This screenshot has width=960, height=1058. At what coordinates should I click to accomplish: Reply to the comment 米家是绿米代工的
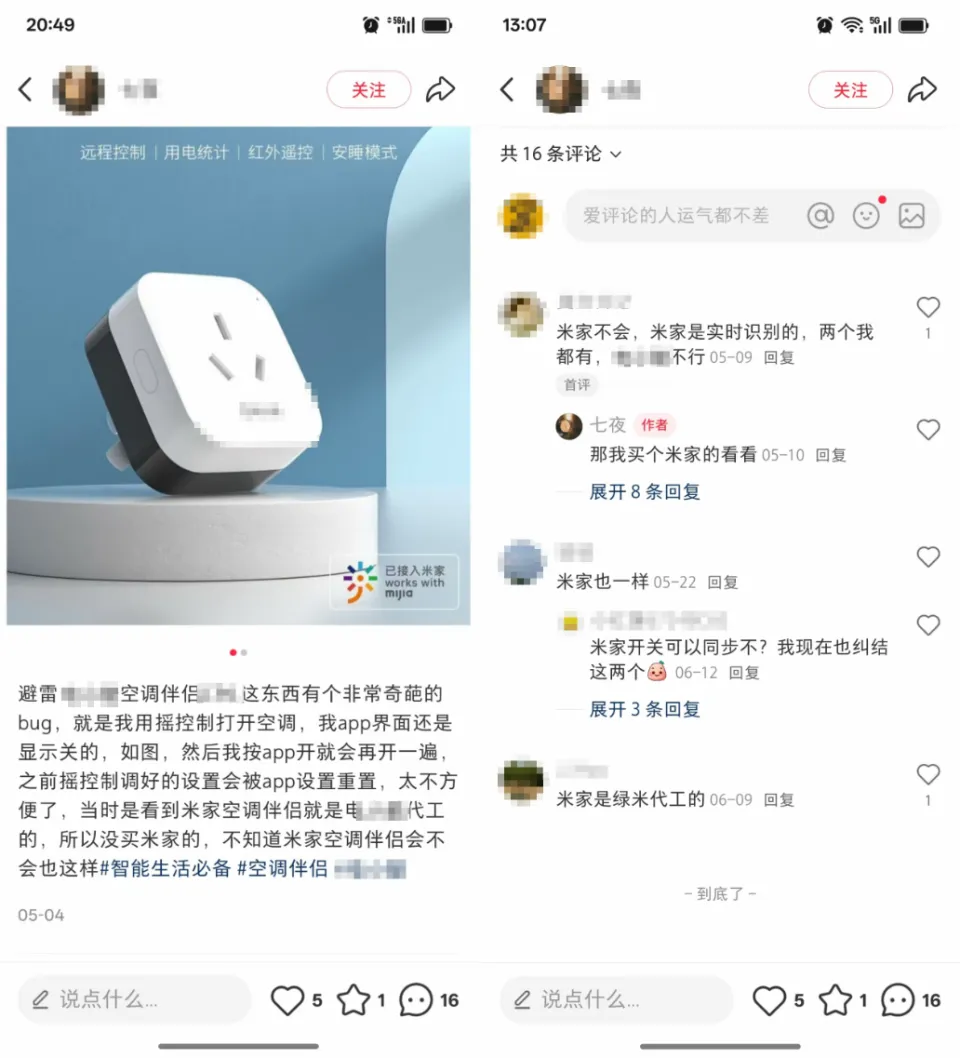(779, 800)
